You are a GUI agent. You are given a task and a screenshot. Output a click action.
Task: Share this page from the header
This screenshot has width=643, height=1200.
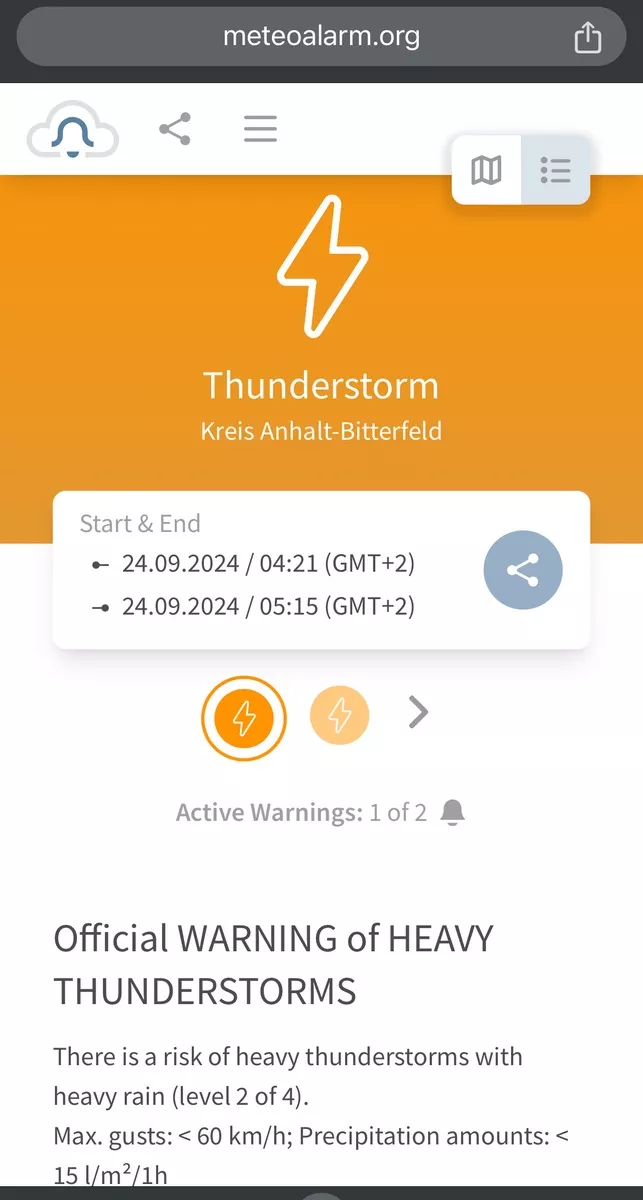pyautogui.click(x=175, y=129)
